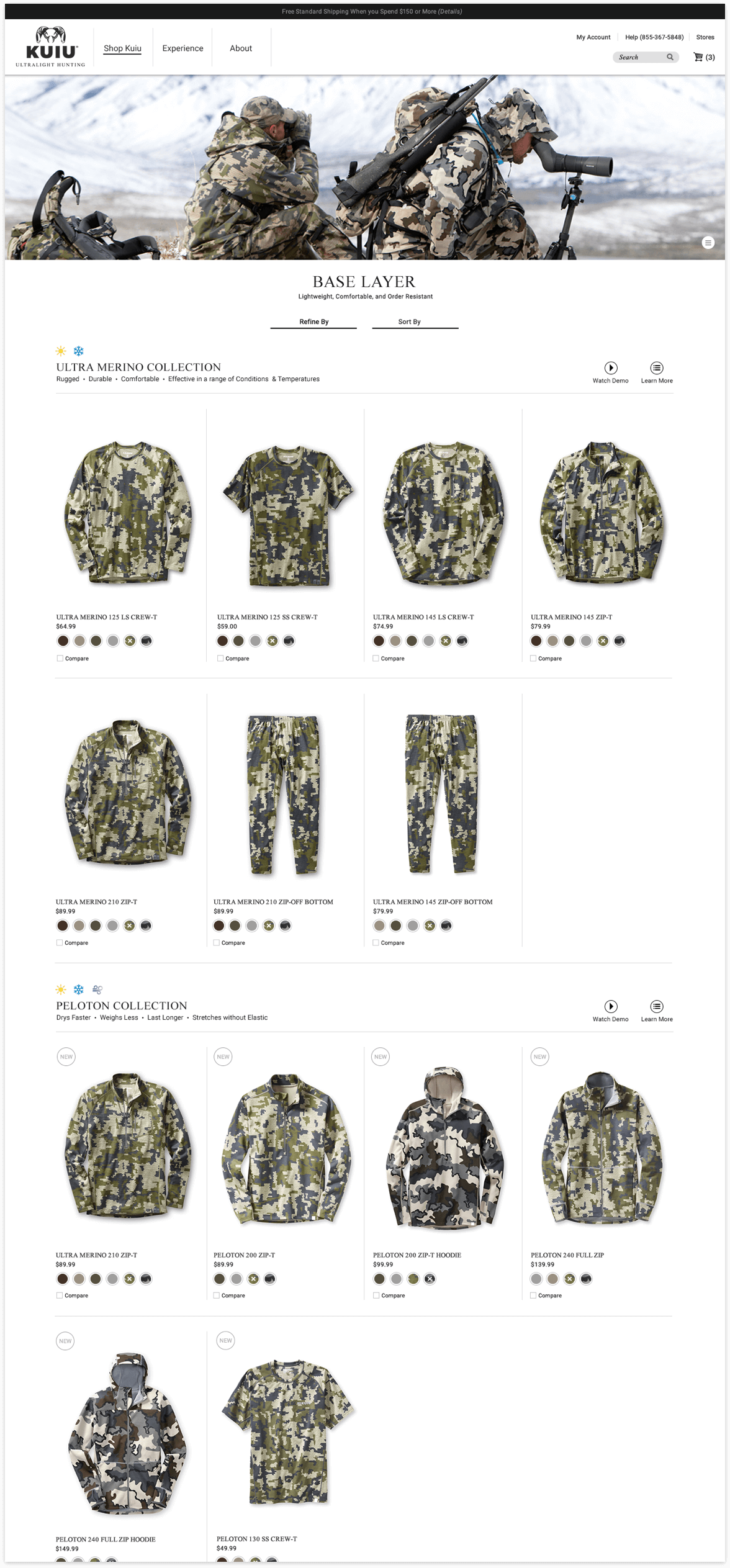Open My Account link

(593, 37)
